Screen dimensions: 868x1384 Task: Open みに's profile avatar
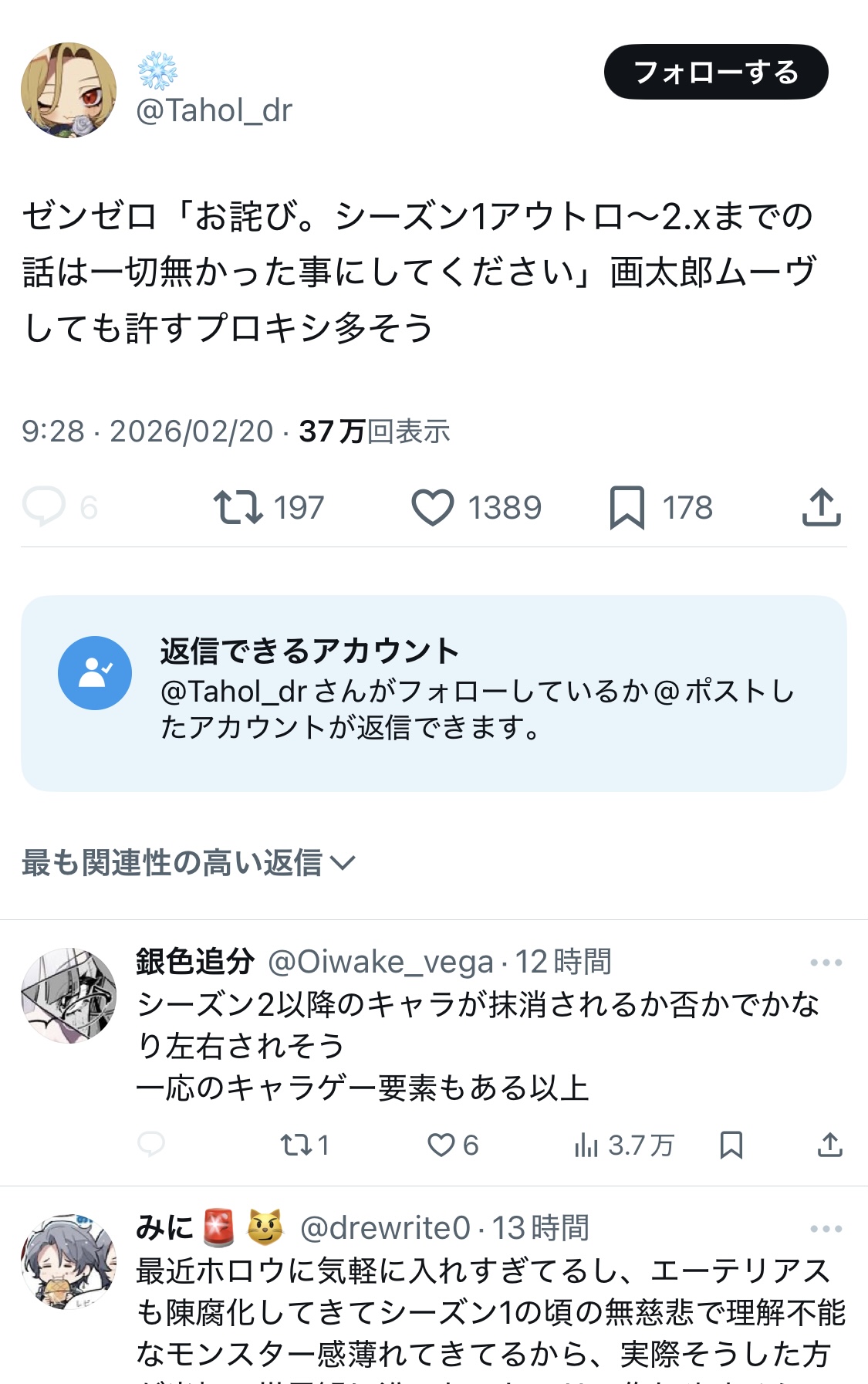tap(69, 1261)
